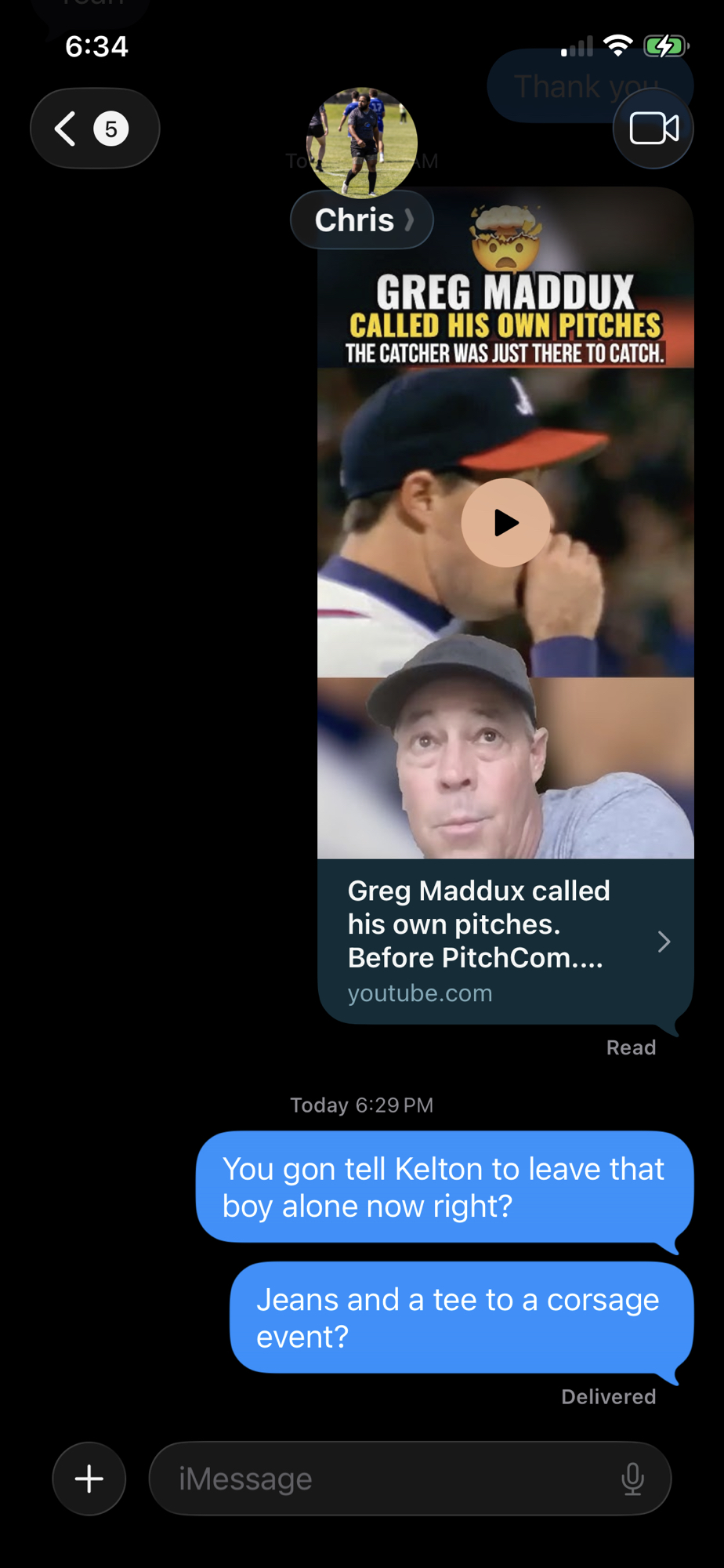Open Chris's contact details
This screenshot has height=1568, width=724.
362,220
